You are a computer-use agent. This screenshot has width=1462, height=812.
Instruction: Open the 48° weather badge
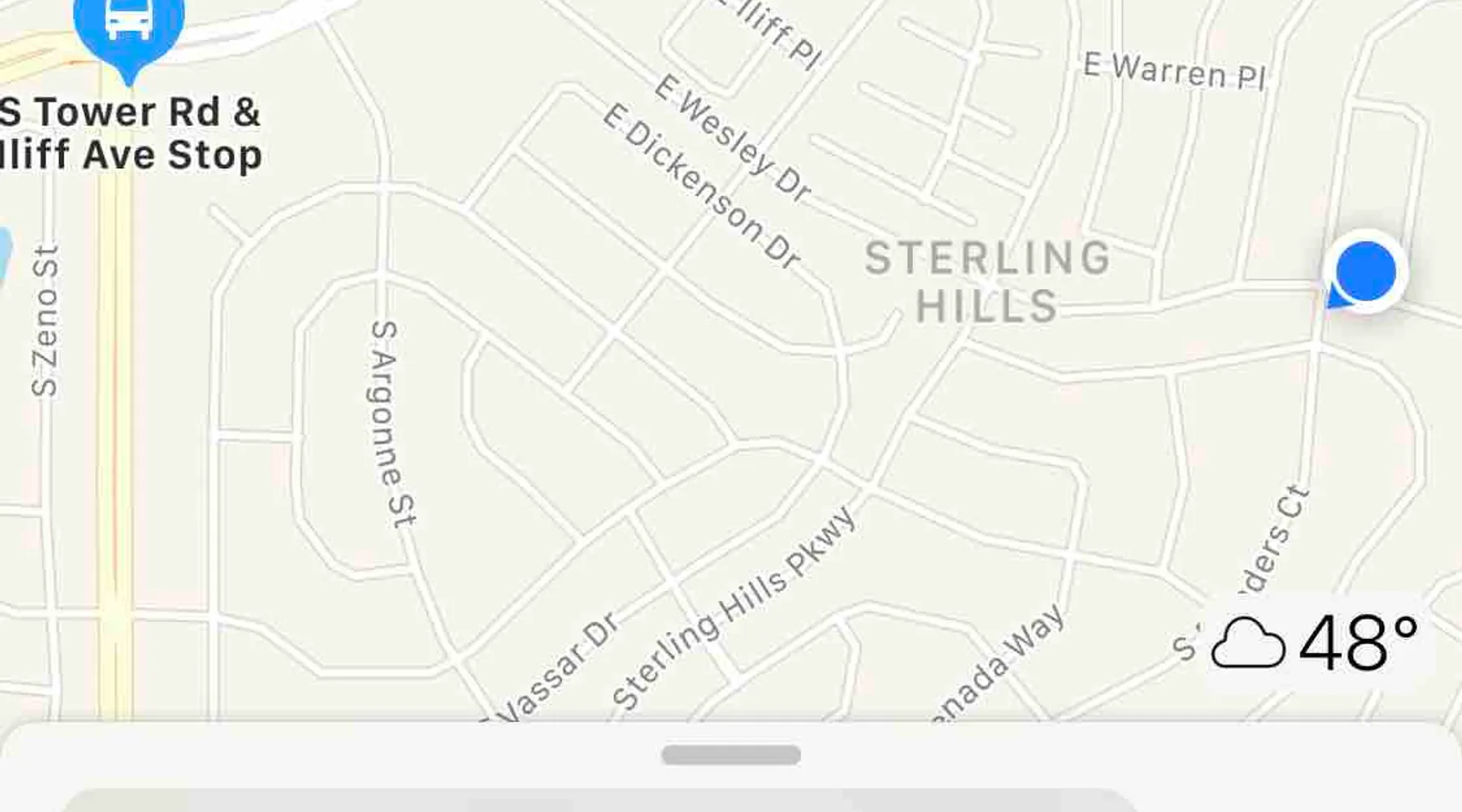click(x=1317, y=642)
